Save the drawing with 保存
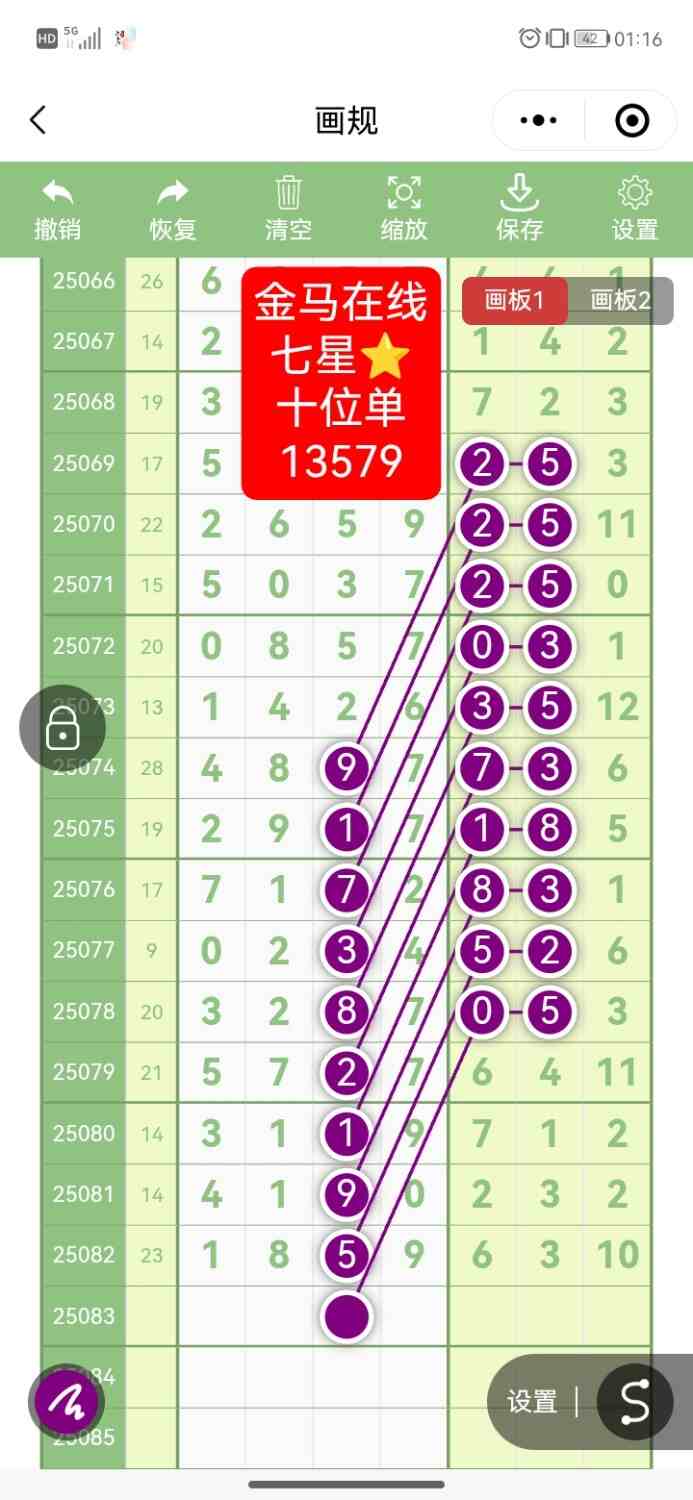 [x=519, y=209]
